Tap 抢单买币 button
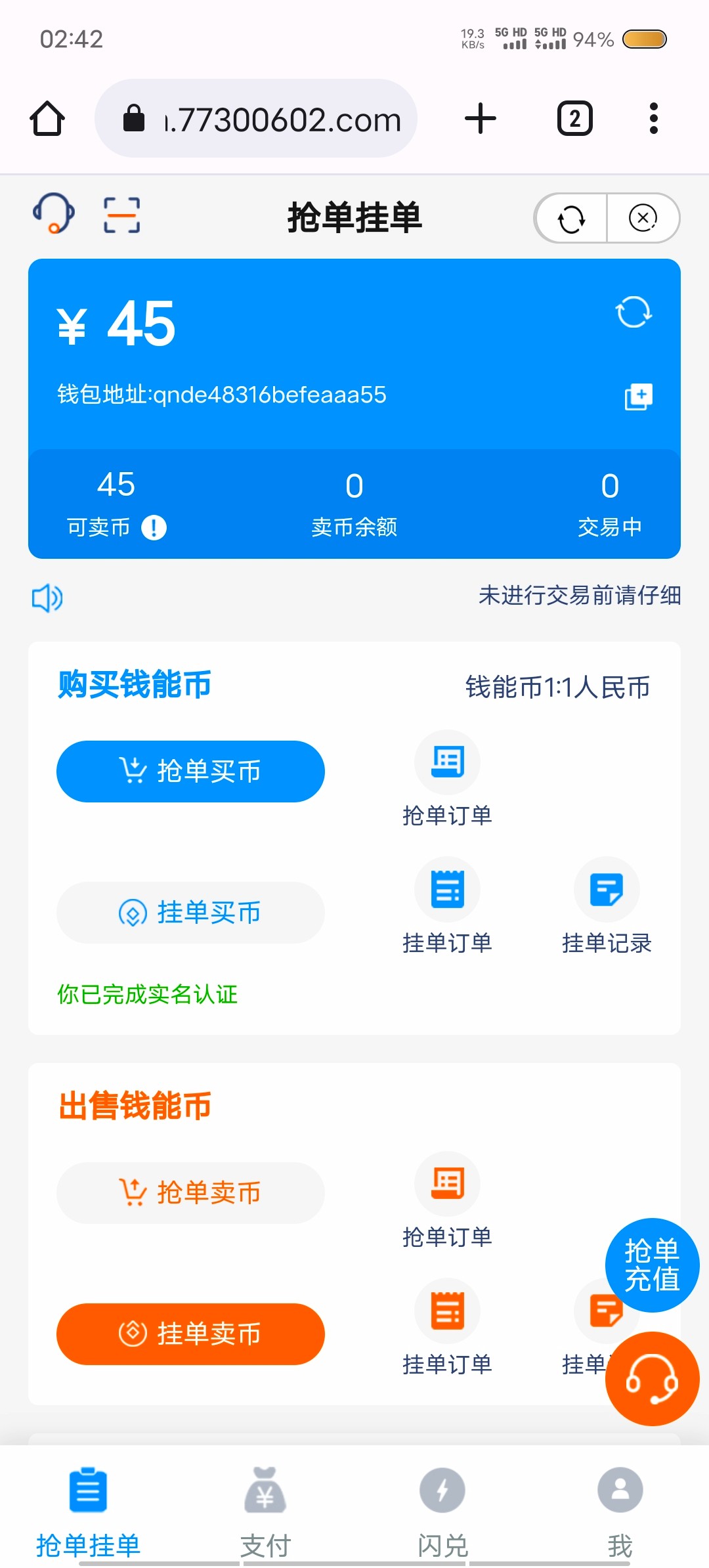The height and width of the screenshot is (1568, 709). [x=190, y=771]
